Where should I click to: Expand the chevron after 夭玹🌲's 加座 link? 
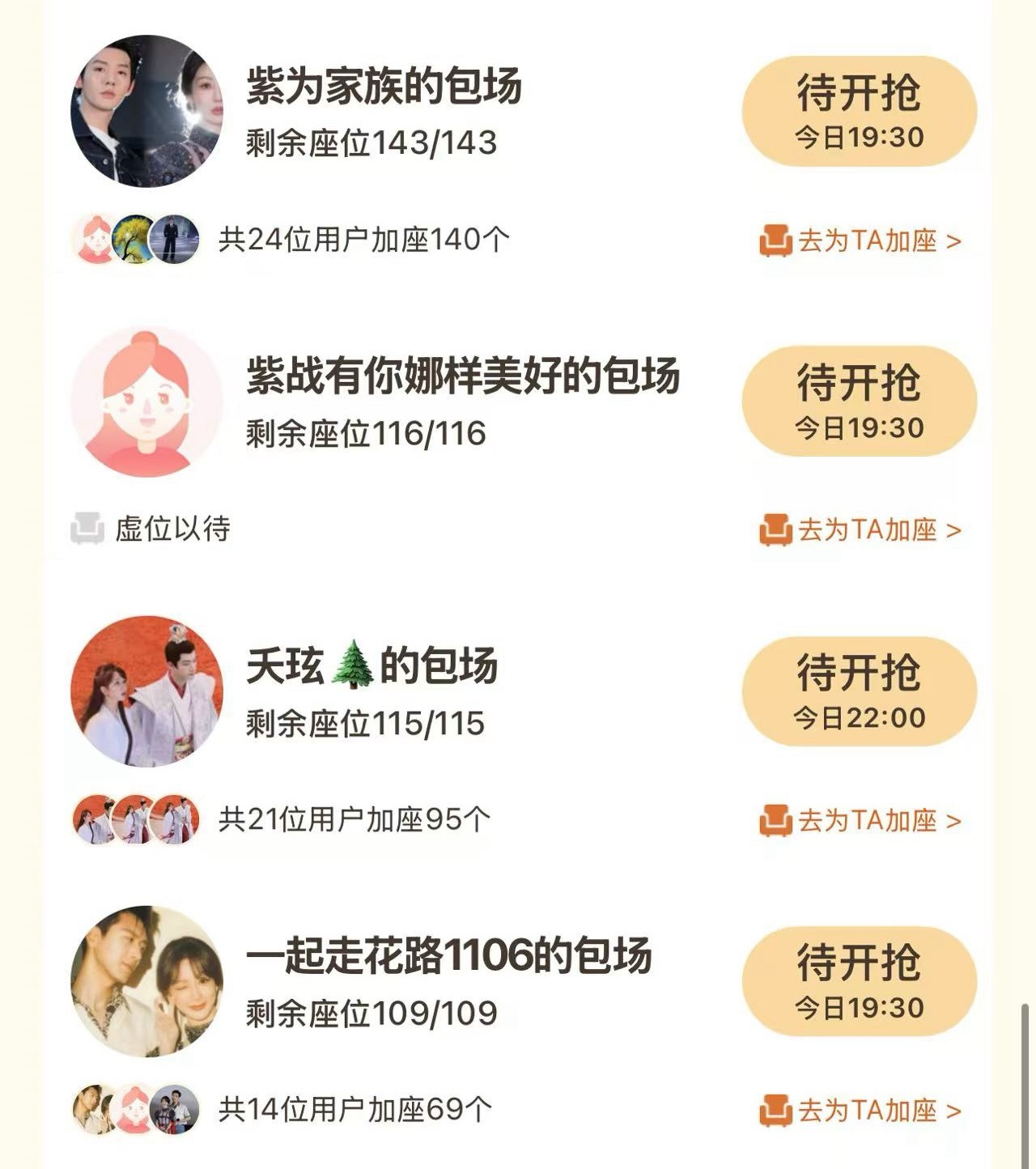[x=953, y=819]
